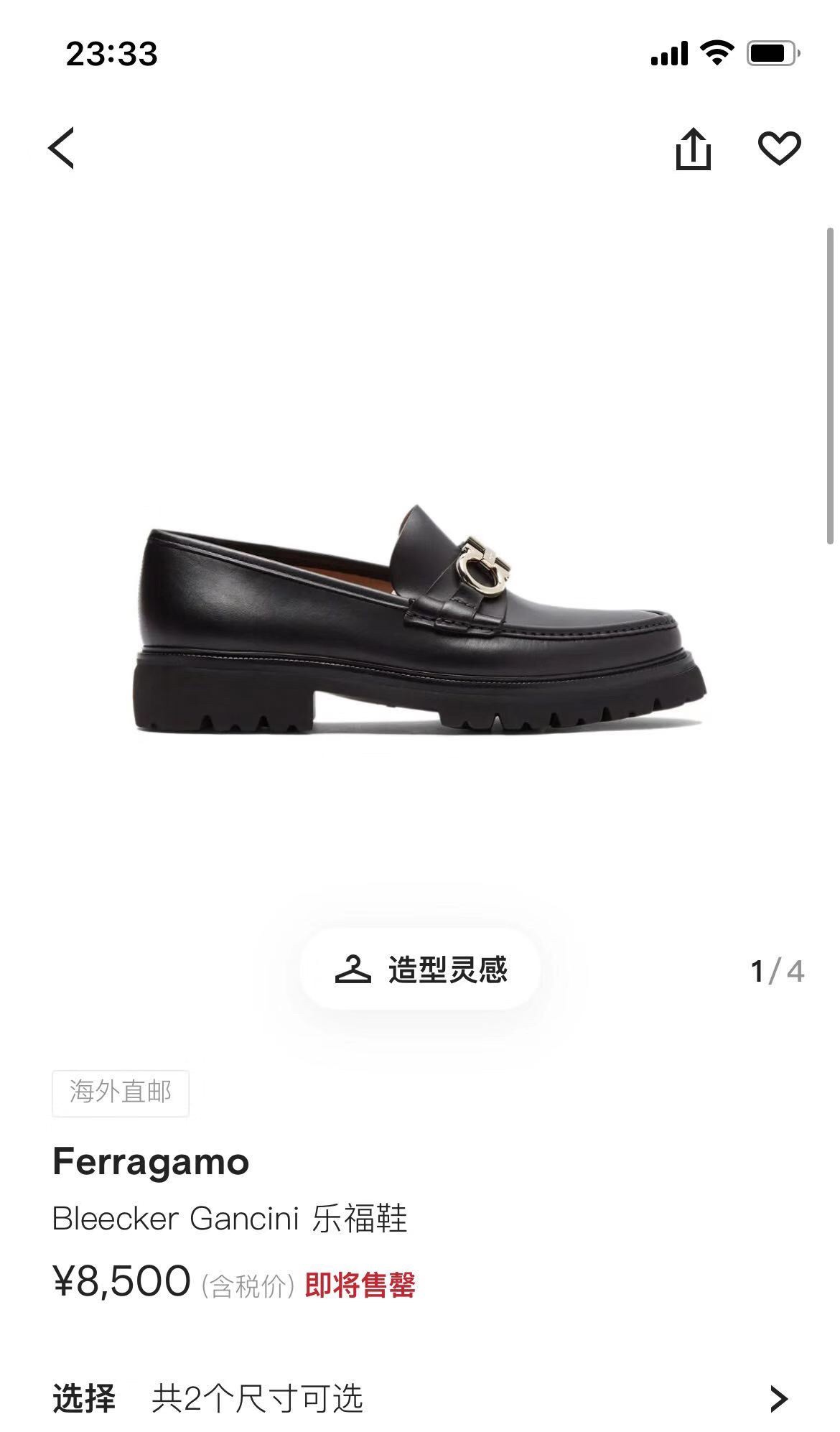Image resolution: width=840 pixels, height=1432 pixels.
Task: Open the 造型灵感 styling inspiration button
Action: tap(421, 970)
